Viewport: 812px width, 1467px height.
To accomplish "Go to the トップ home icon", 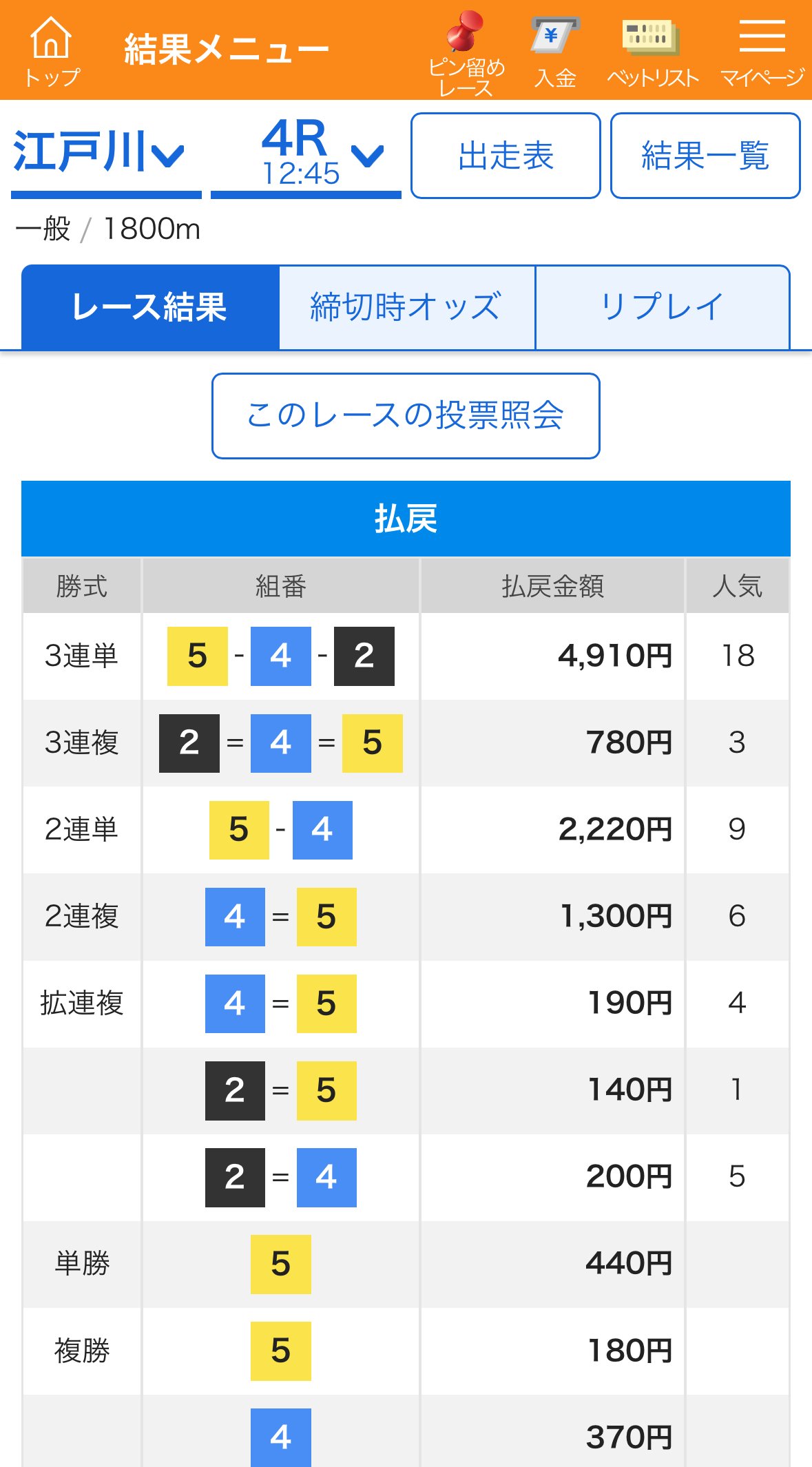I will pyautogui.click(x=52, y=50).
